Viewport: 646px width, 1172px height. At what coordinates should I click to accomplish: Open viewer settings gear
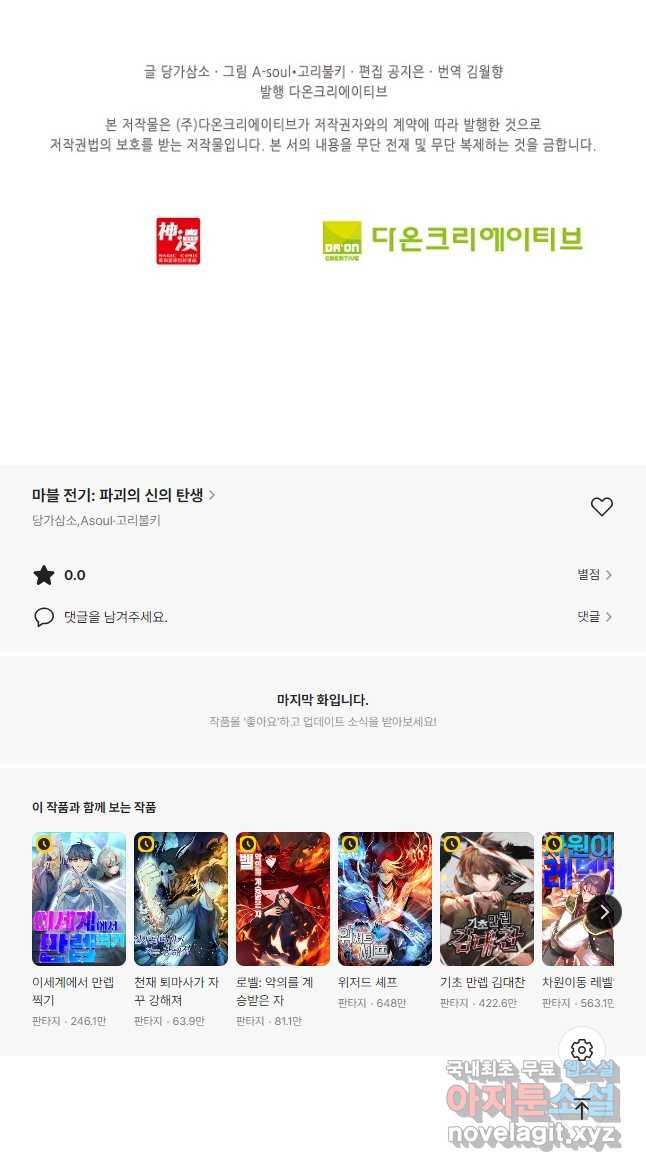582,1050
